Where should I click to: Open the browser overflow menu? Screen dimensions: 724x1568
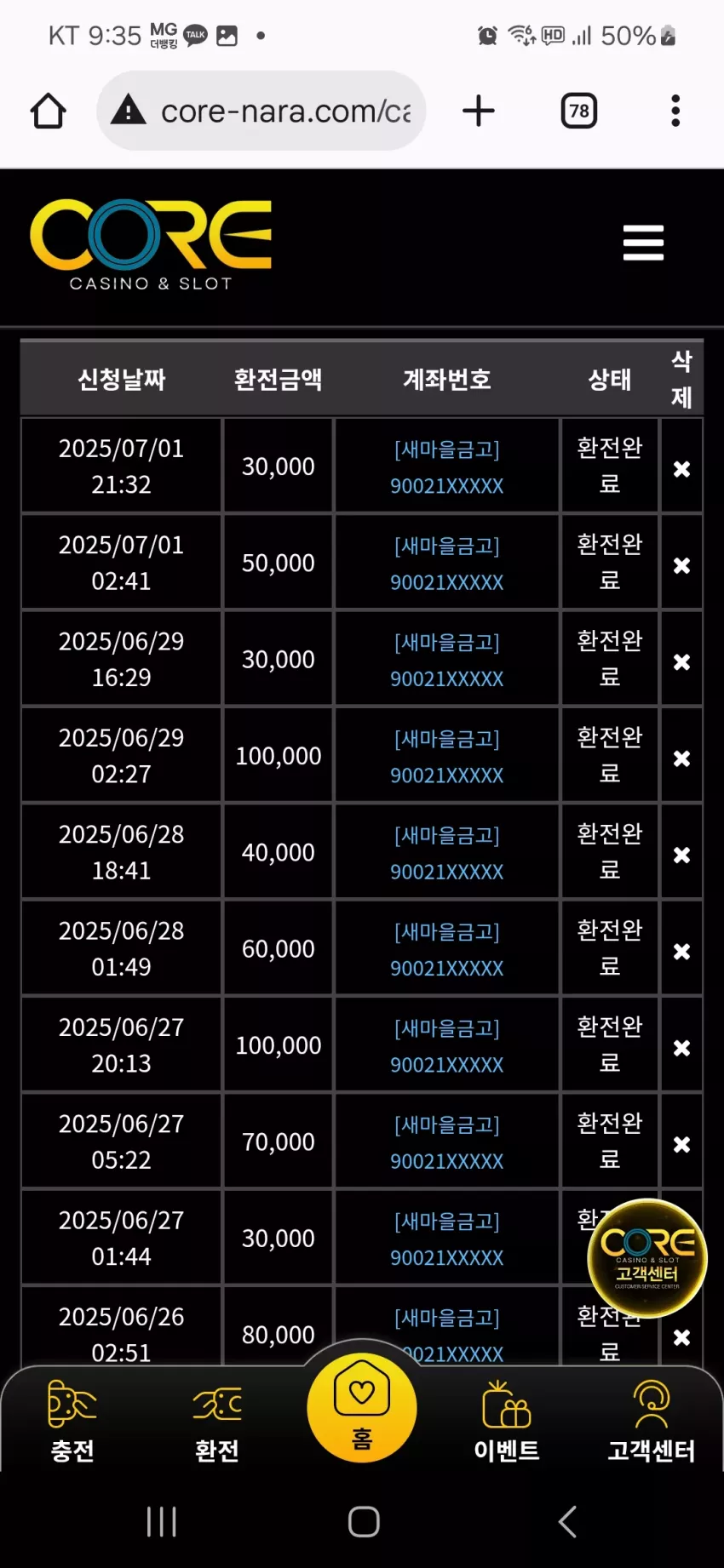[675, 111]
